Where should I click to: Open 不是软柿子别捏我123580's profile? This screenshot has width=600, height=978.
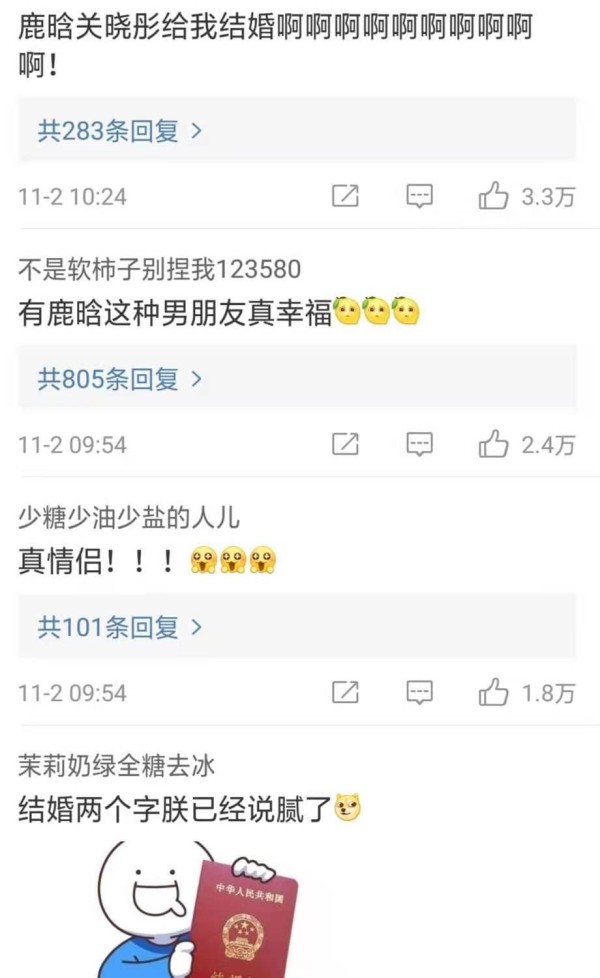[x=159, y=269]
